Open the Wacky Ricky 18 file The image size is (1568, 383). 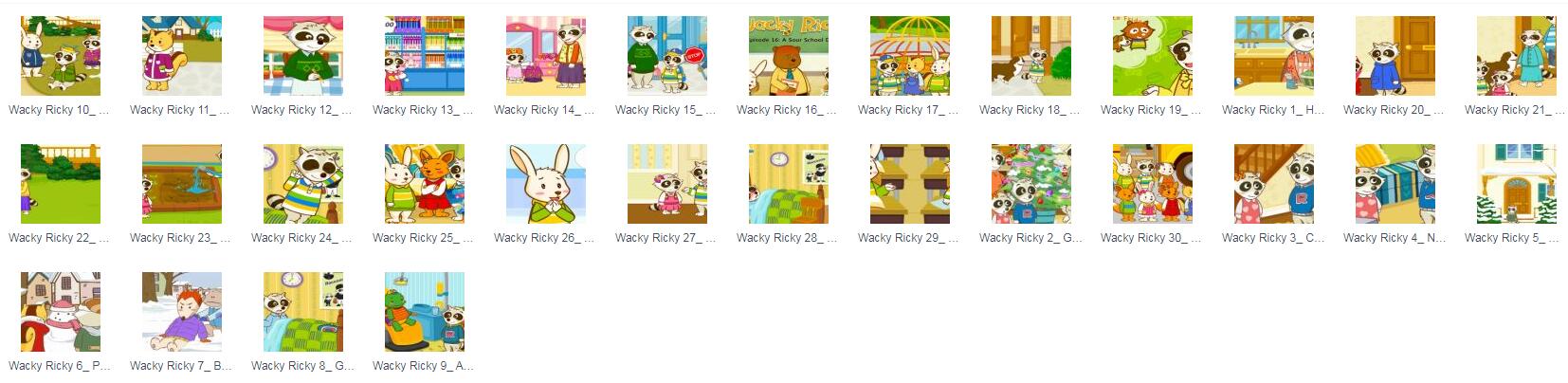1030,56
